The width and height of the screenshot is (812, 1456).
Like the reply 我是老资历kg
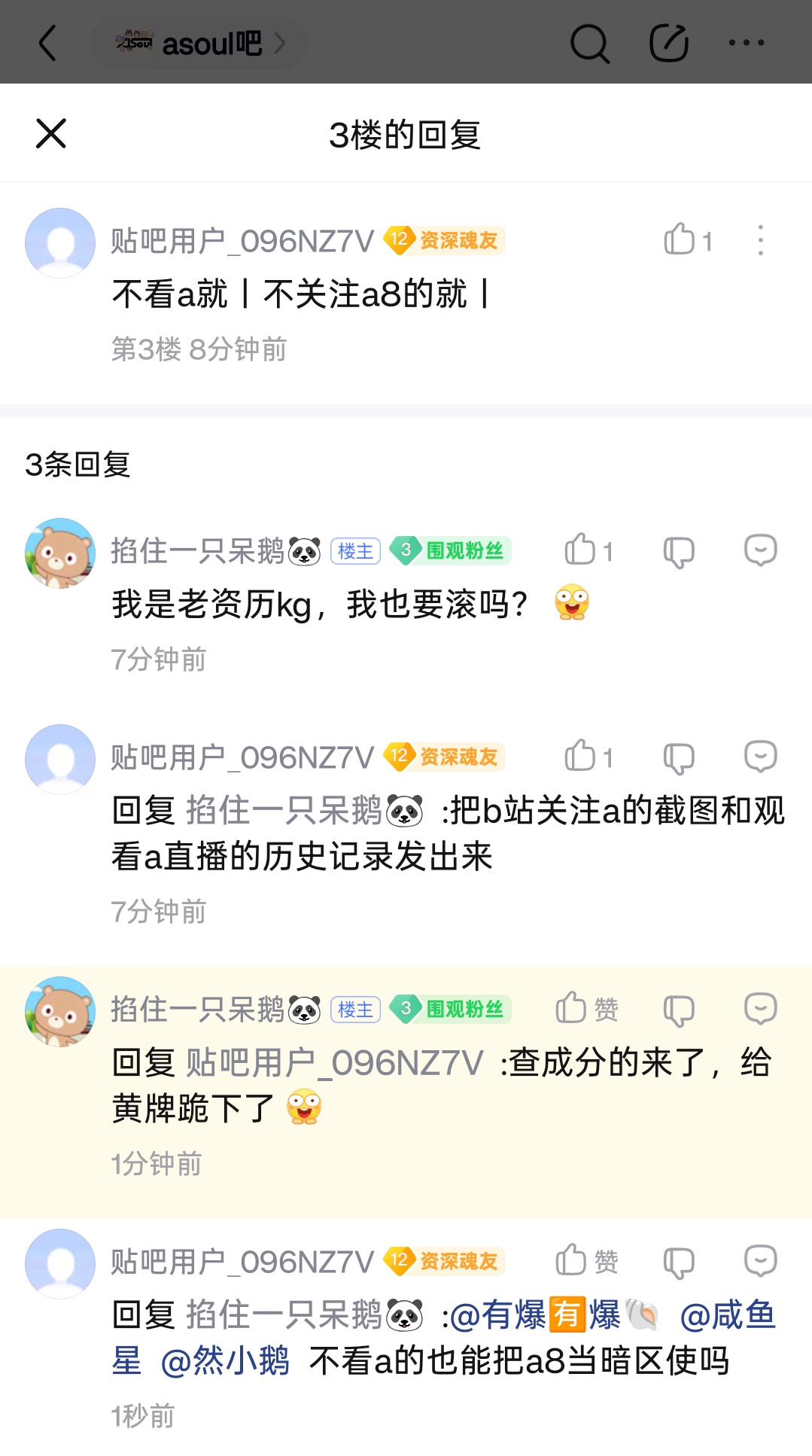[x=581, y=550]
